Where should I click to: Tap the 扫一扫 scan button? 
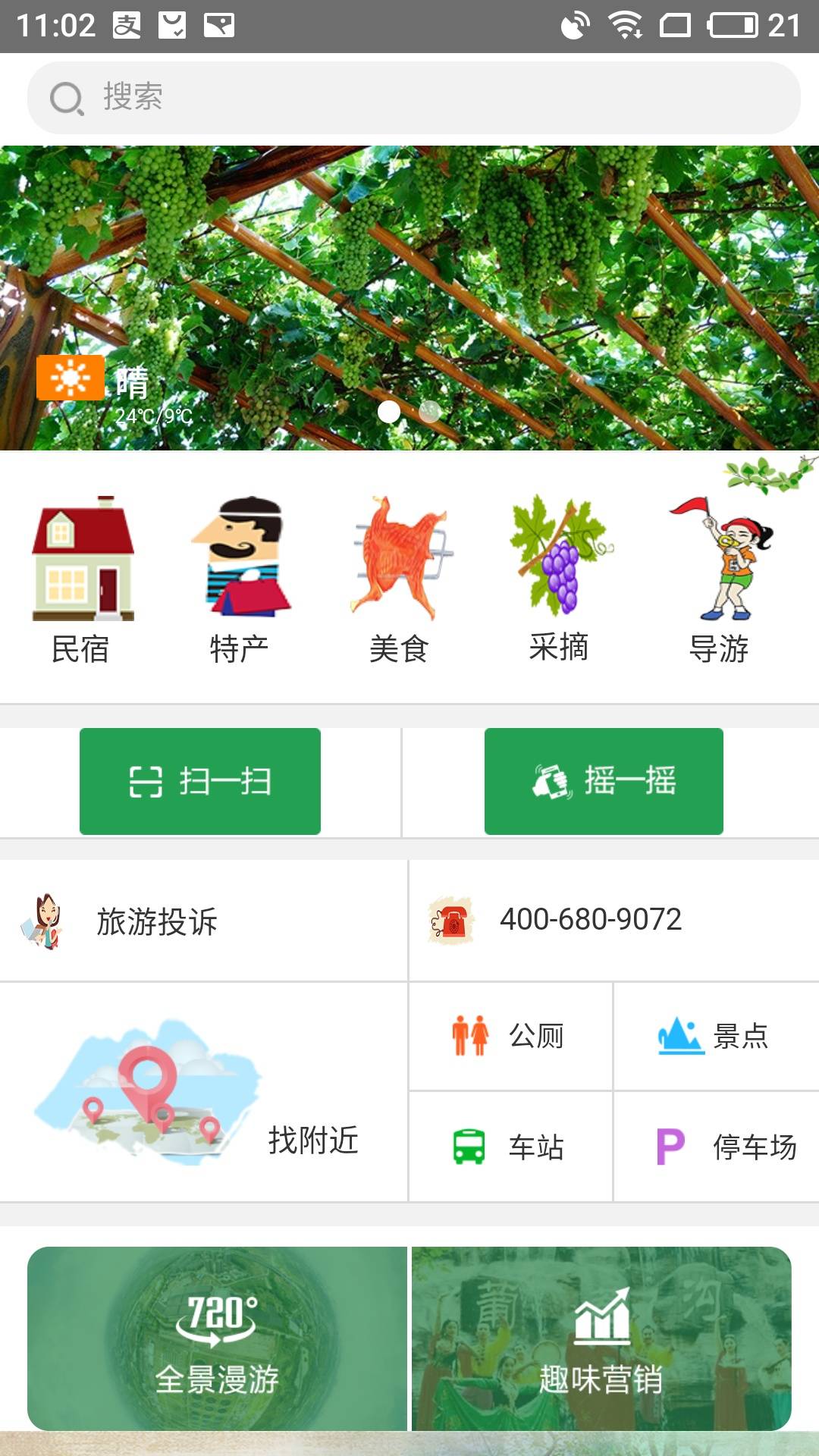200,781
